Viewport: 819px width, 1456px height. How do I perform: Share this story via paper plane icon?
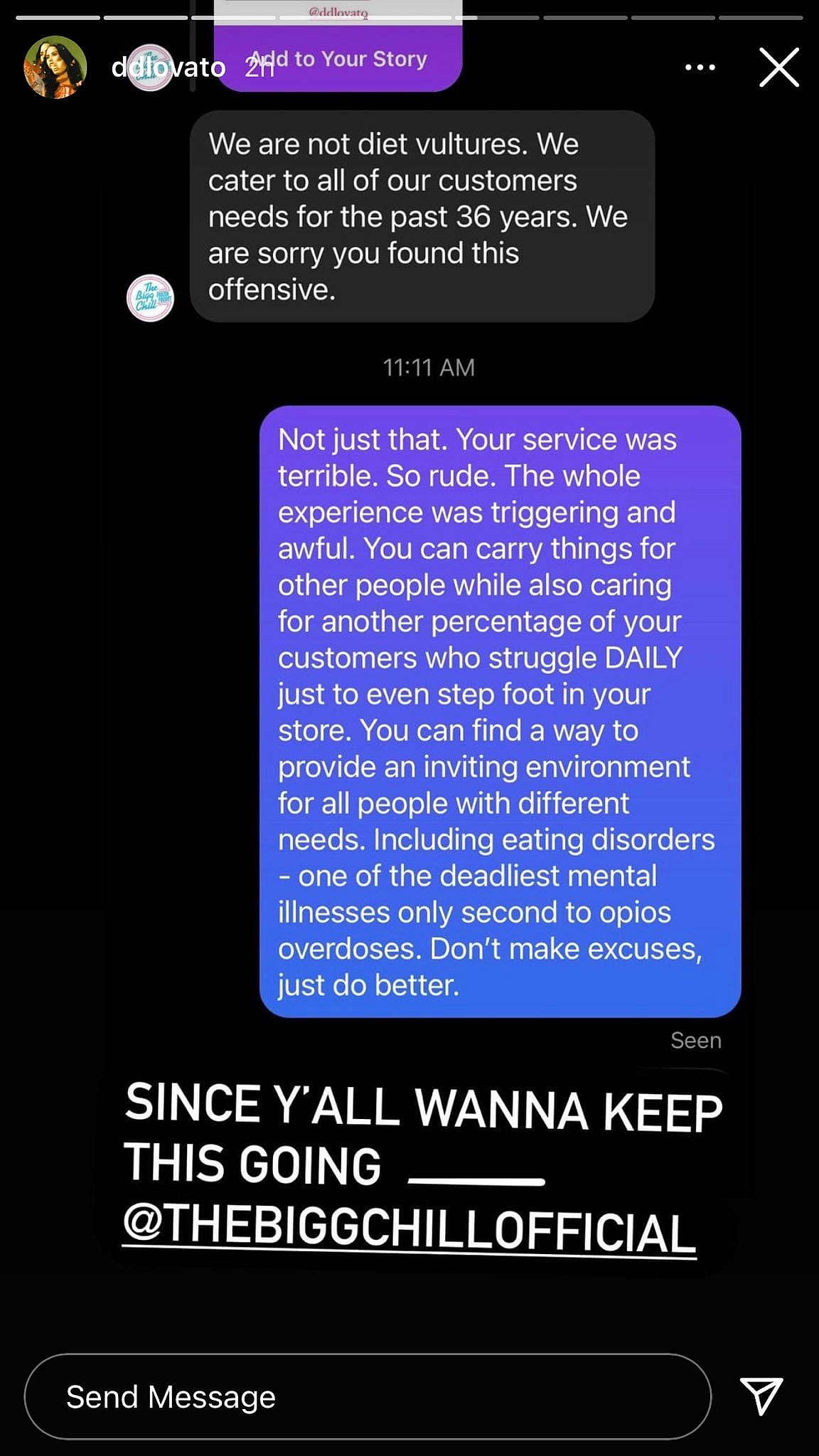click(x=761, y=1396)
